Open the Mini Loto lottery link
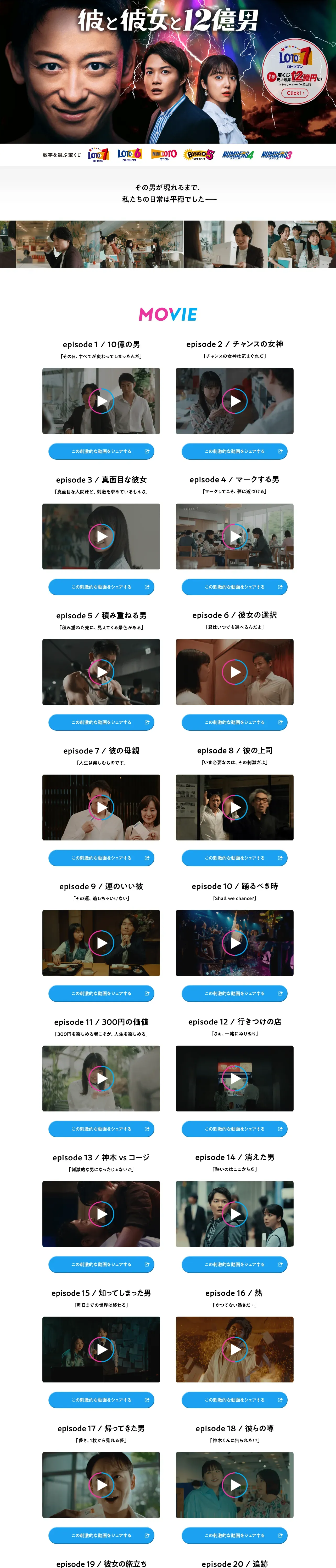Viewport: 336px width, 1568px height. pyautogui.click(x=164, y=155)
